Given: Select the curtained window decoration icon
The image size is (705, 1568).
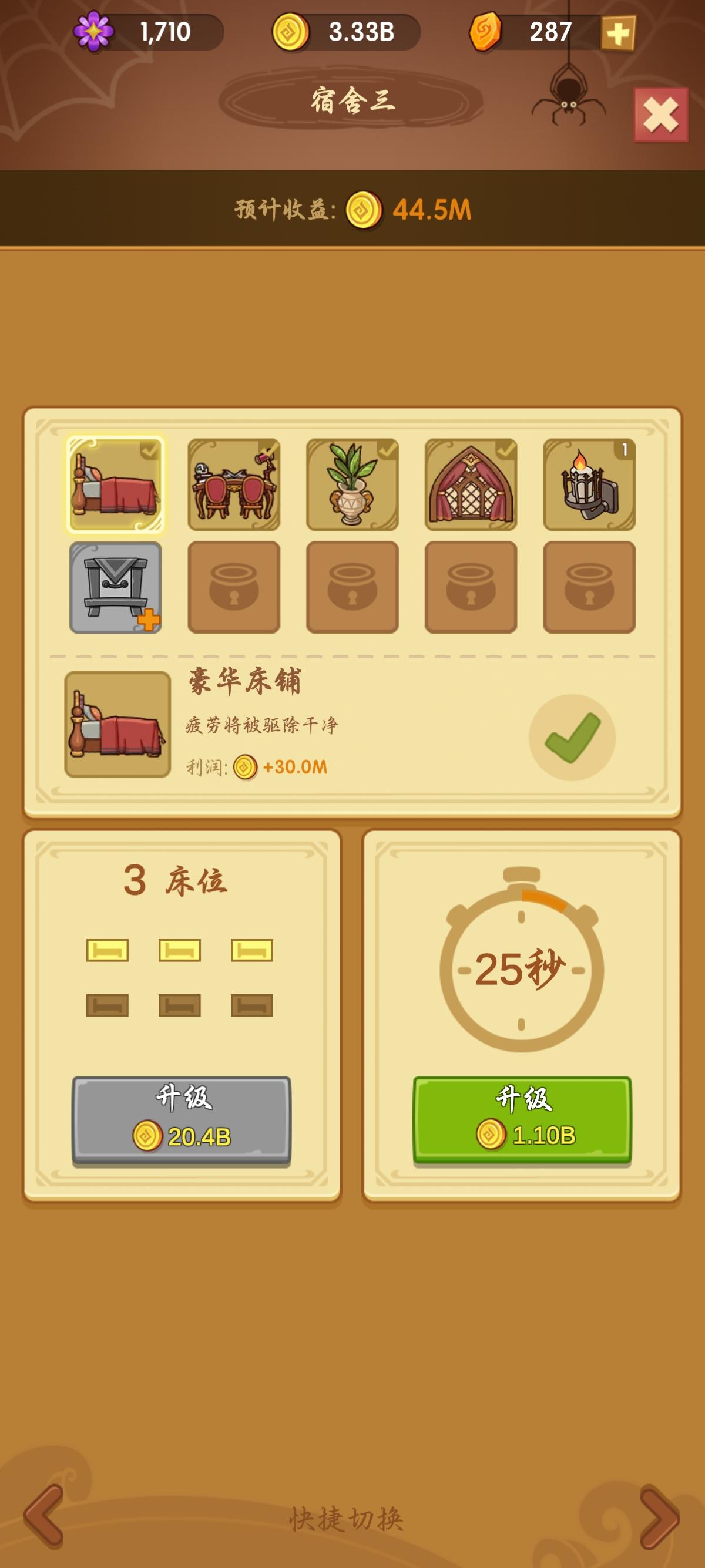Looking at the screenshot, I should (x=468, y=484).
